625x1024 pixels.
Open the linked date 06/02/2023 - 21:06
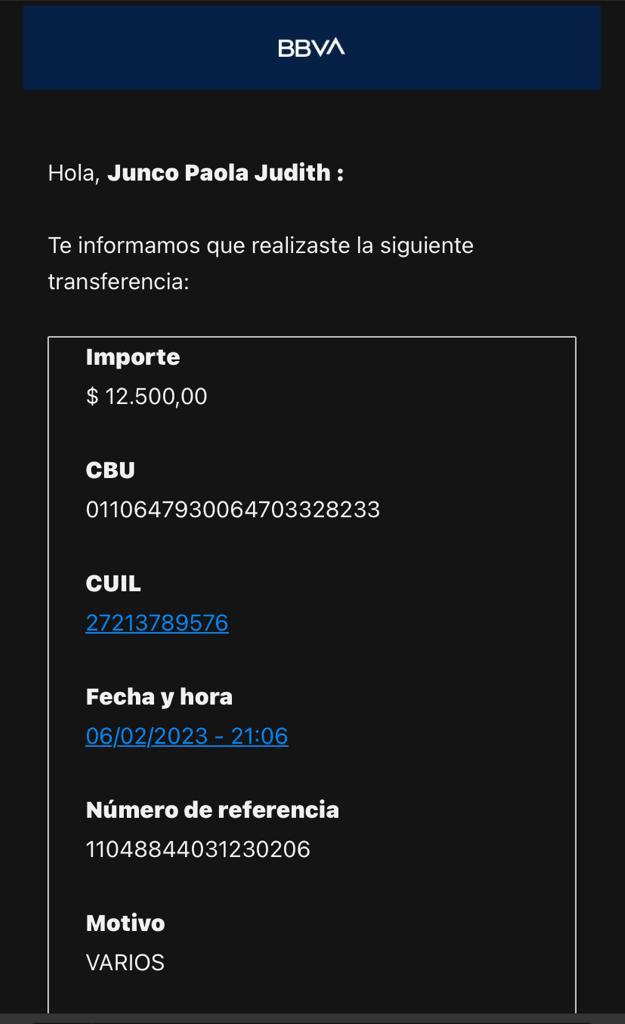point(187,736)
